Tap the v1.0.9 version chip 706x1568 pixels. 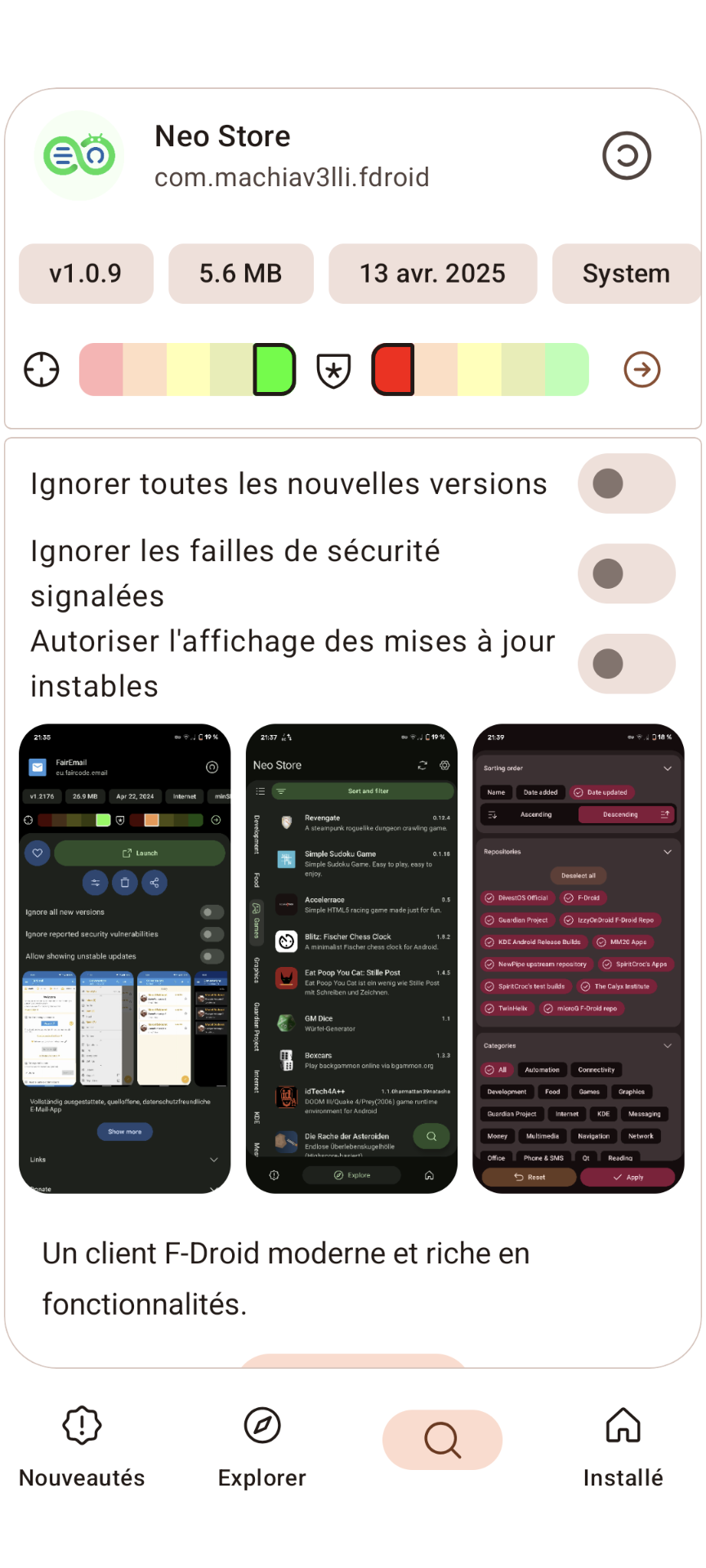coord(86,274)
